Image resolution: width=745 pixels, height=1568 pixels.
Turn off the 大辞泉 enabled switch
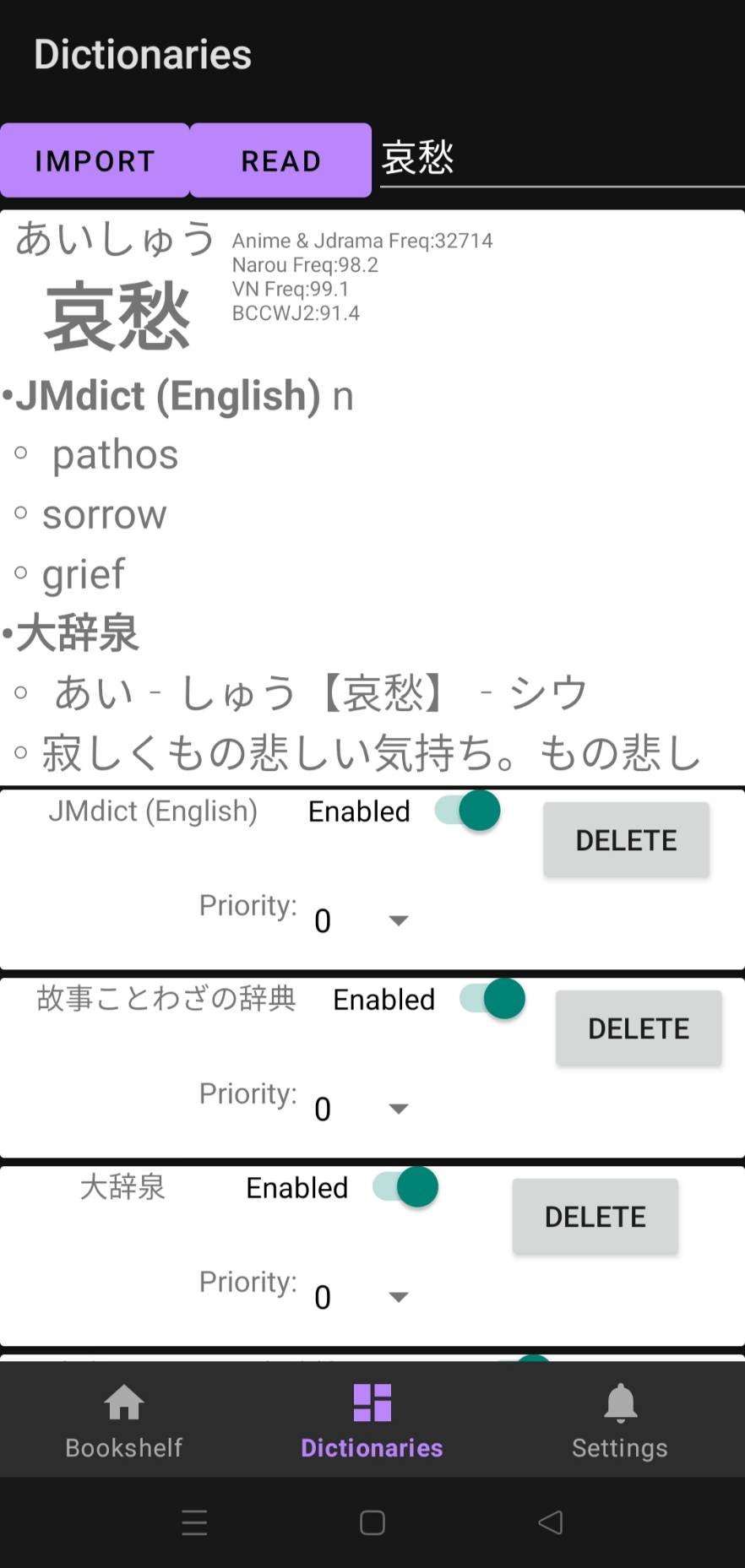406,1188
